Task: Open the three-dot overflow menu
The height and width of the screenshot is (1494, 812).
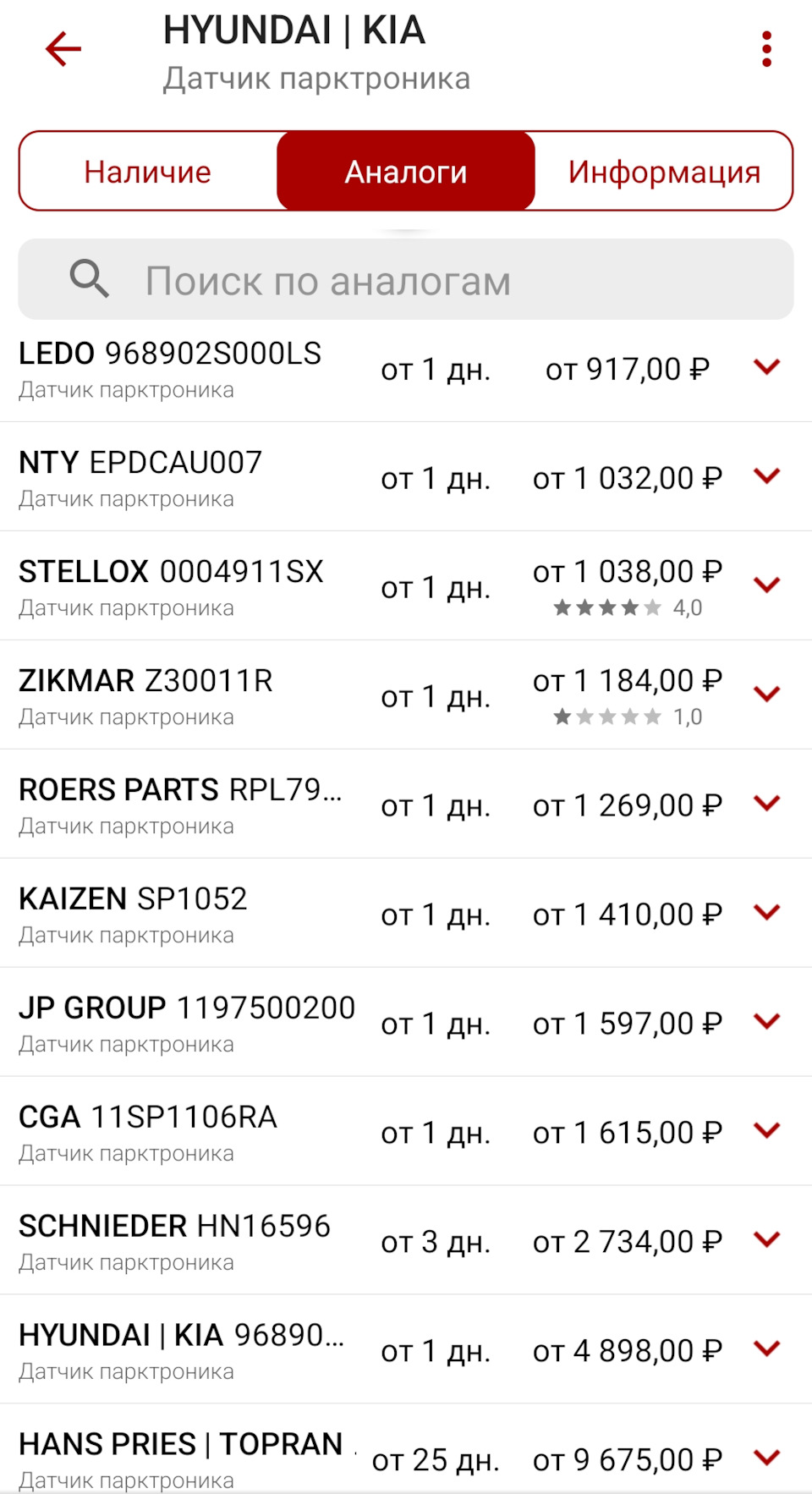Action: 766,49
